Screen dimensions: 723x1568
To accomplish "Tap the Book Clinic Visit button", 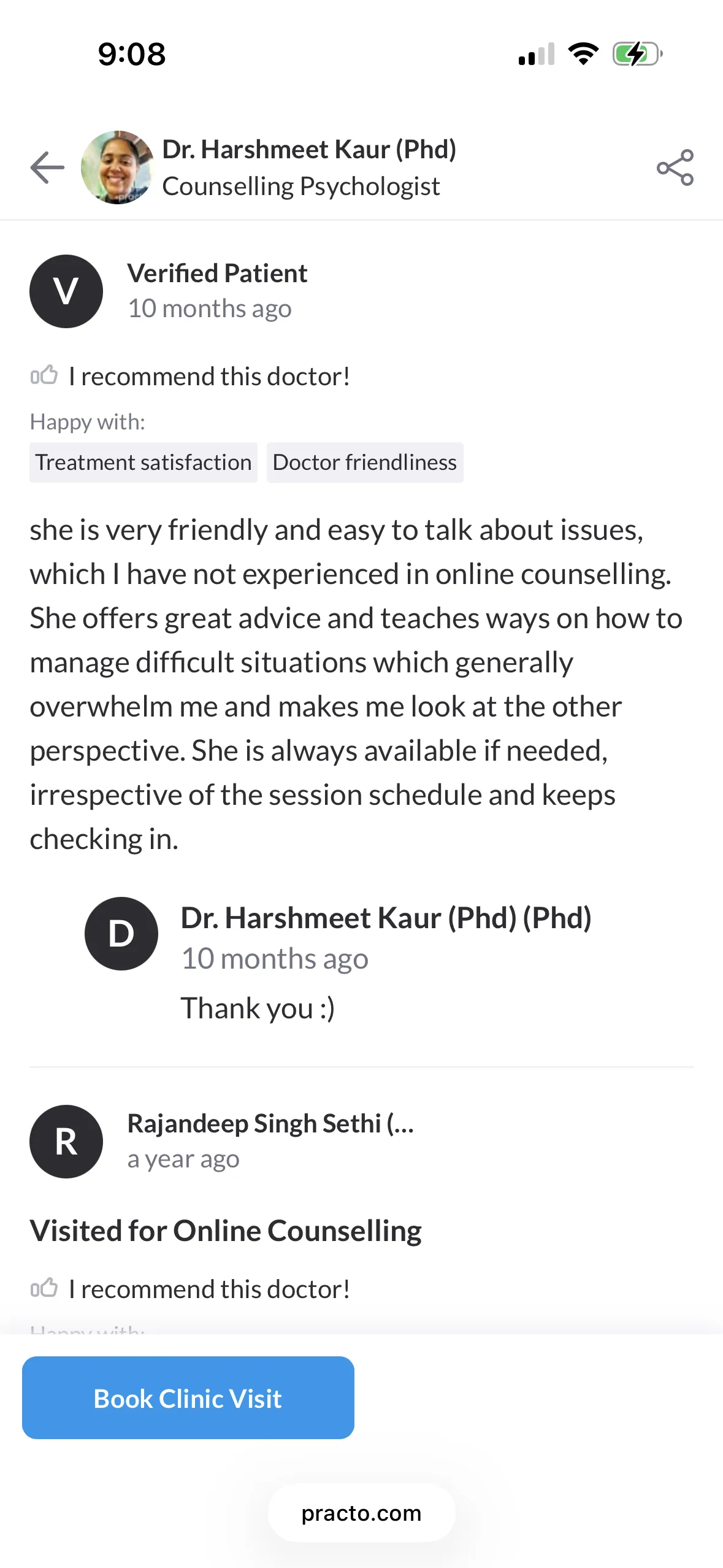I will (x=188, y=1398).
